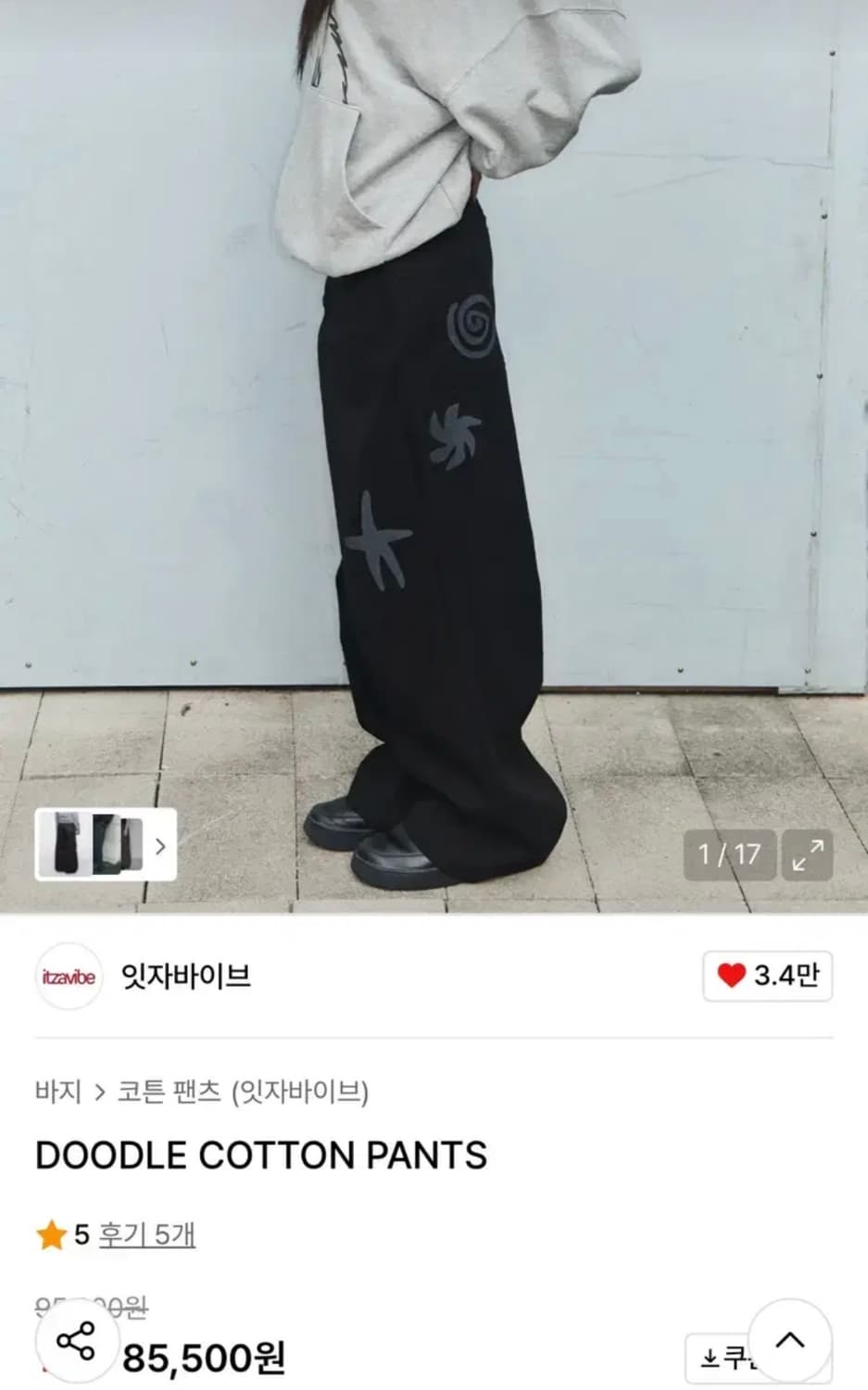This screenshot has width=868, height=1390.
Task: Open the next product photo with the chevron
Action: [162, 846]
